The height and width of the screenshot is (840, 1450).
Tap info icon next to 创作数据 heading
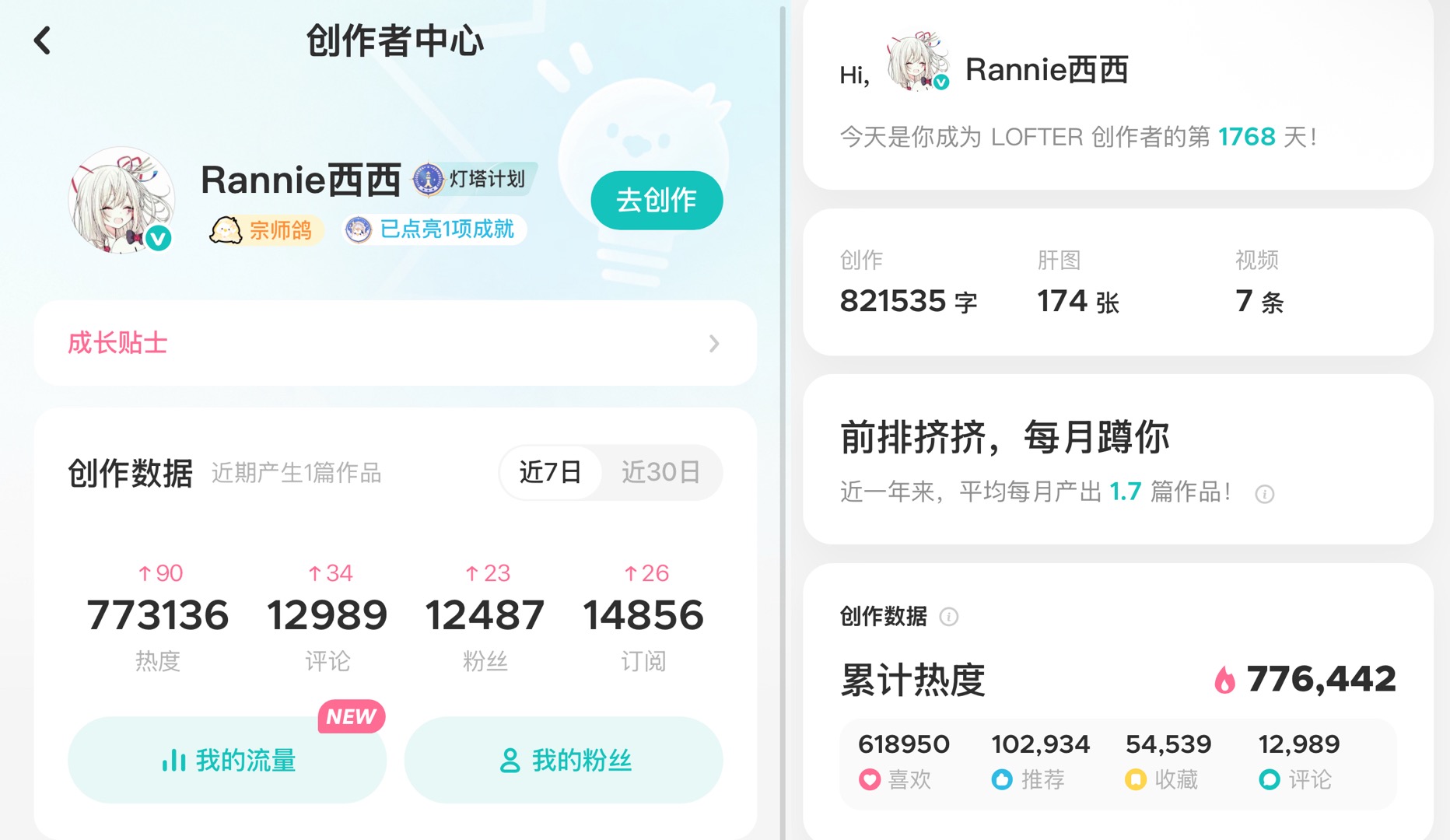pos(948,617)
